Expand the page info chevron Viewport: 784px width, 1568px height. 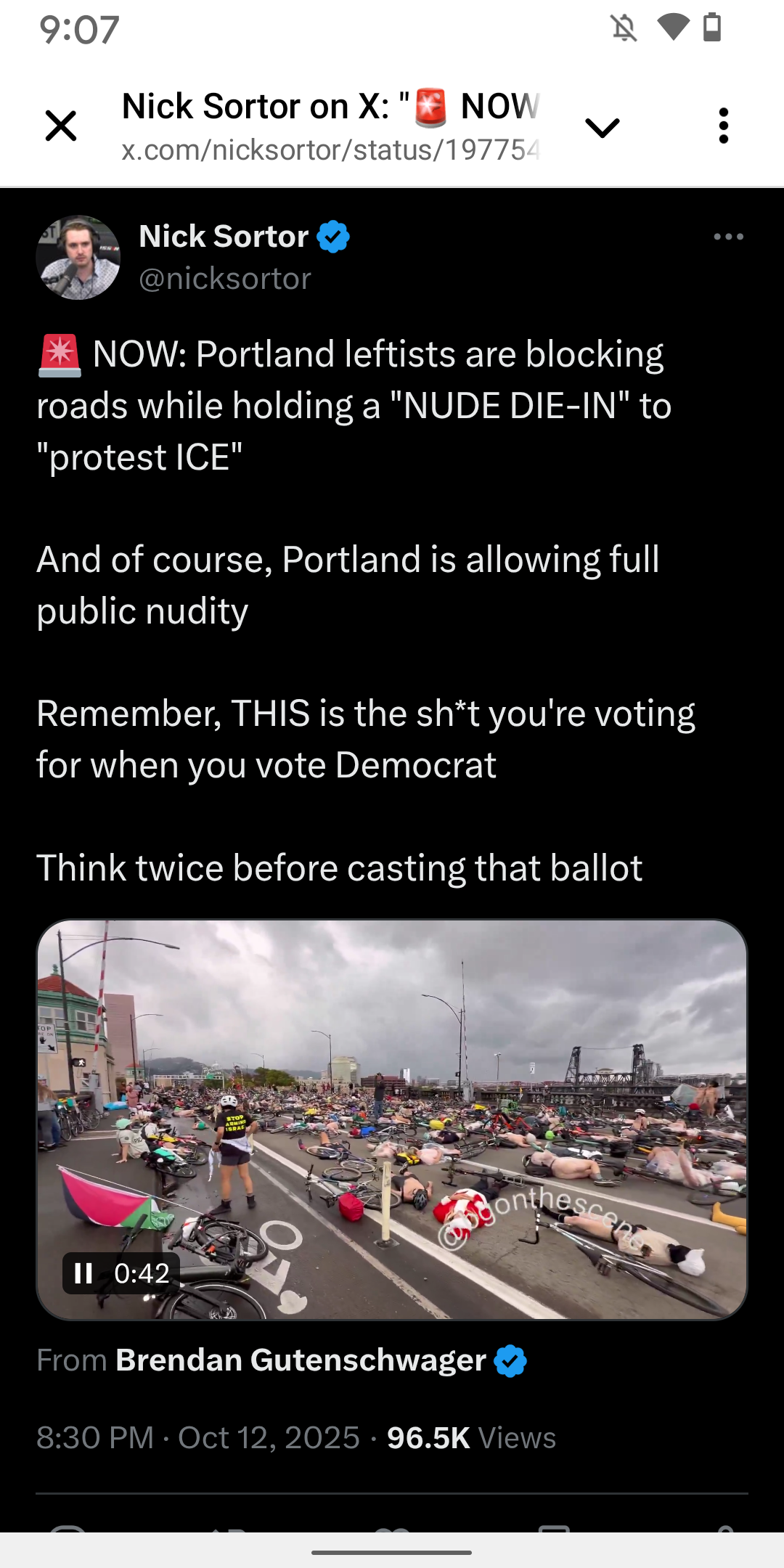602,128
